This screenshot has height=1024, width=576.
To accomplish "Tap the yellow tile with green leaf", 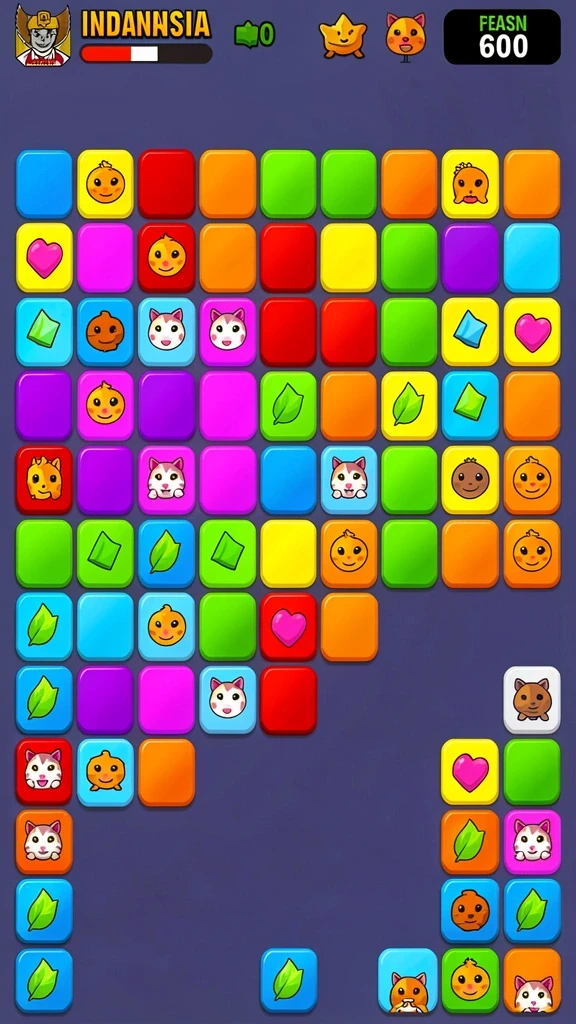I will [409, 406].
